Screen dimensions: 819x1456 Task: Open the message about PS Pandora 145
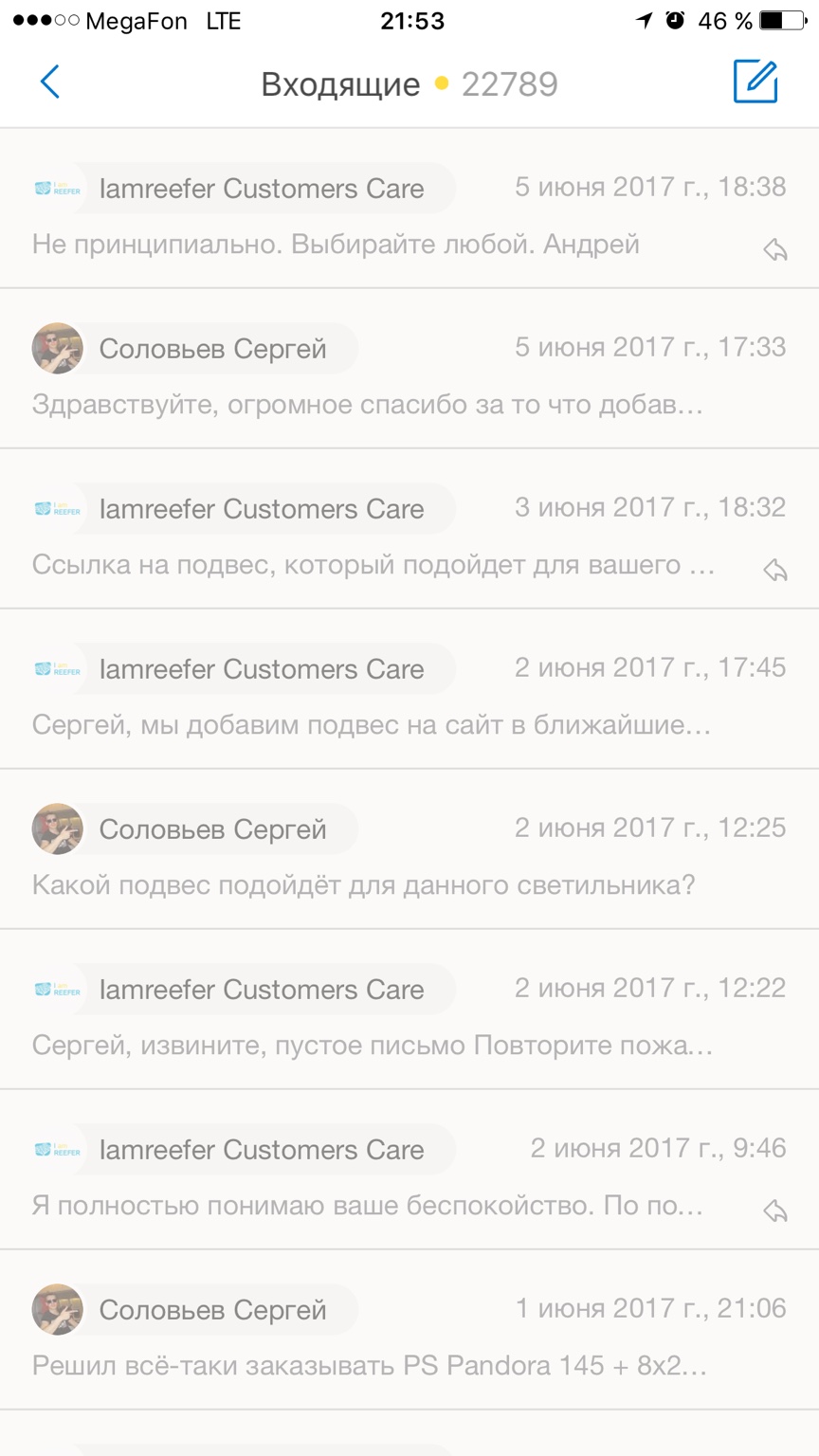409,1330
